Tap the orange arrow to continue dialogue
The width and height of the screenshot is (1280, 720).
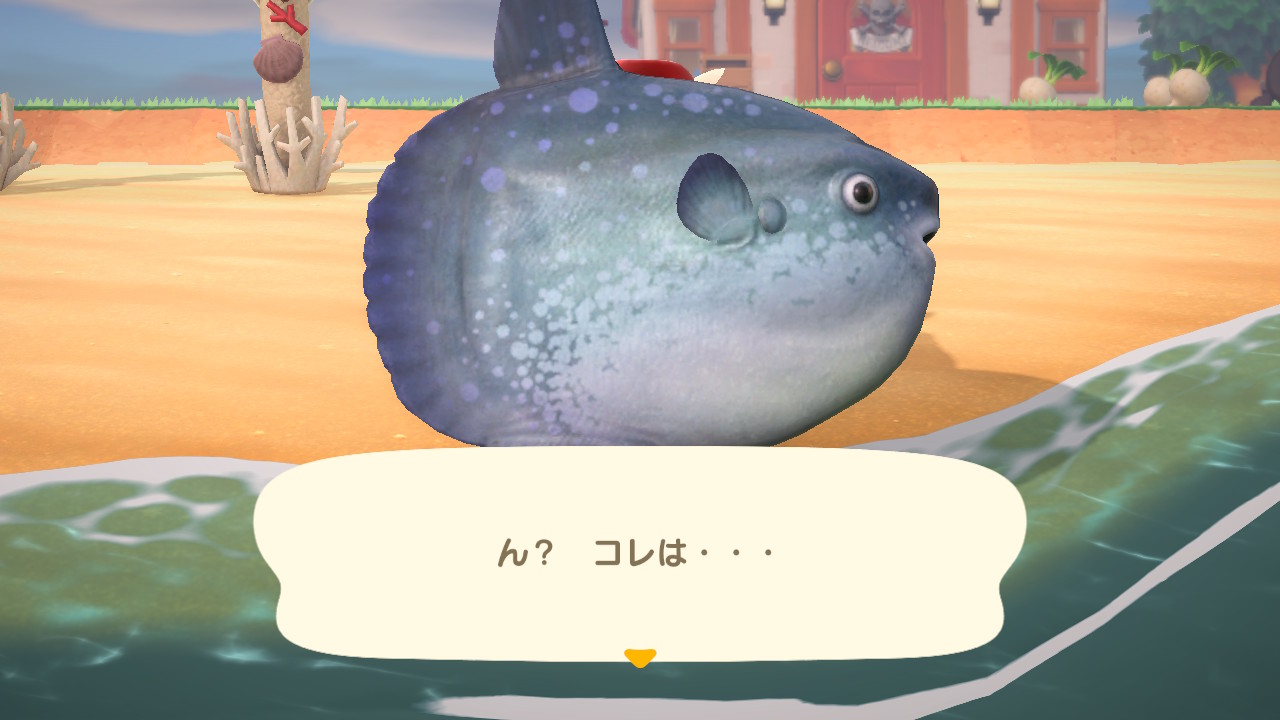[639, 657]
